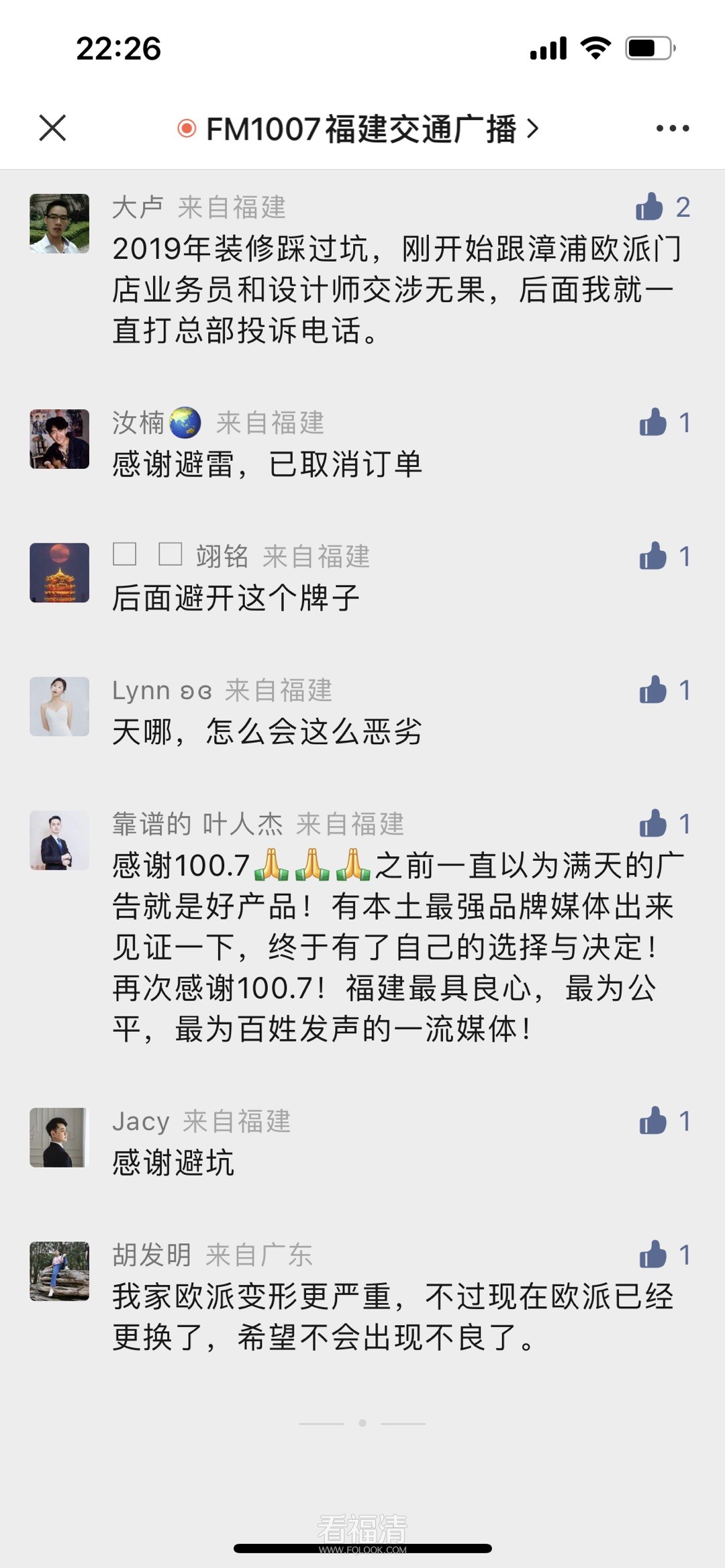The image size is (725, 1568).
Task: Open the three-dot overflow menu
Action: coord(672,128)
